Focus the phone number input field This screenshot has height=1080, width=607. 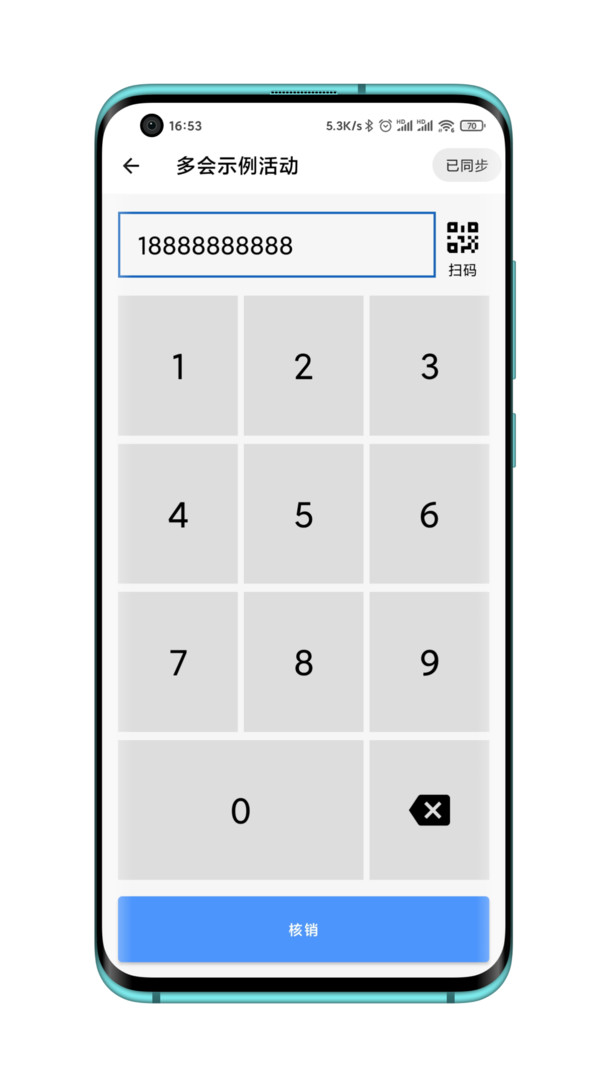click(x=277, y=245)
